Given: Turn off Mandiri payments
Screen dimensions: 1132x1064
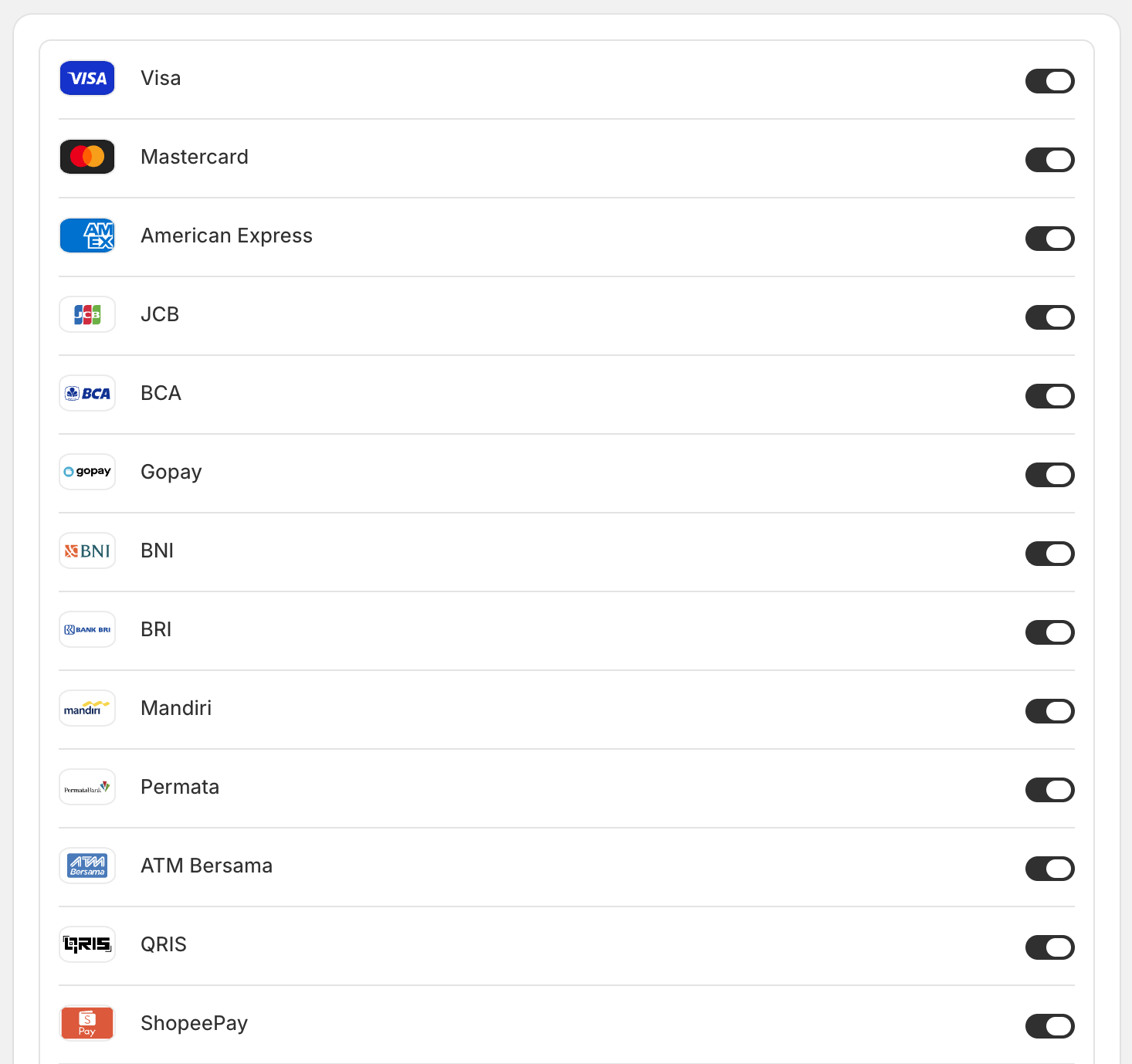Looking at the screenshot, I should (x=1049, y=711).
